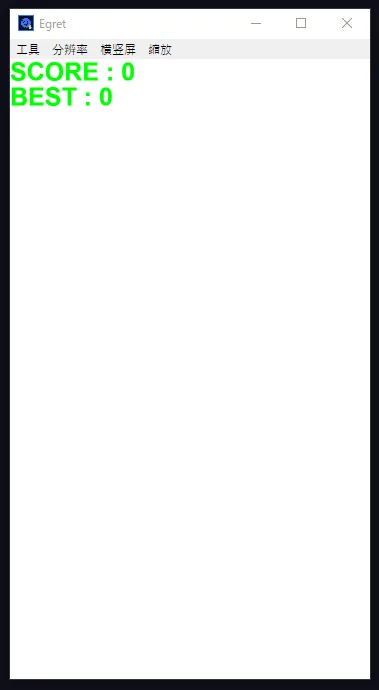The width and height of the screenshot is (379, 690).
Task: Open the 工具 menu
Action: (x=28, y=50)
